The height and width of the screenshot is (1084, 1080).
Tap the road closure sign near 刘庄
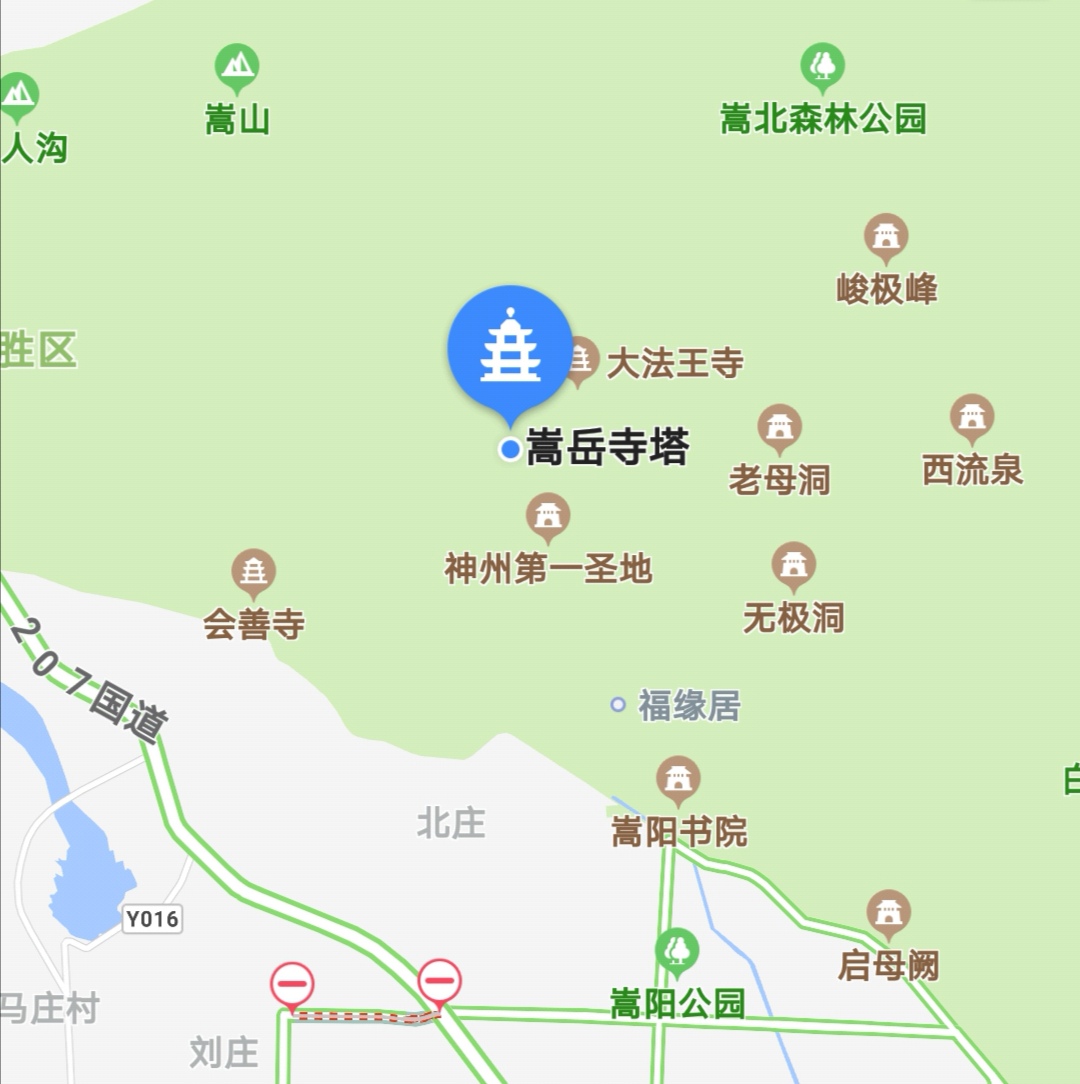292,985
